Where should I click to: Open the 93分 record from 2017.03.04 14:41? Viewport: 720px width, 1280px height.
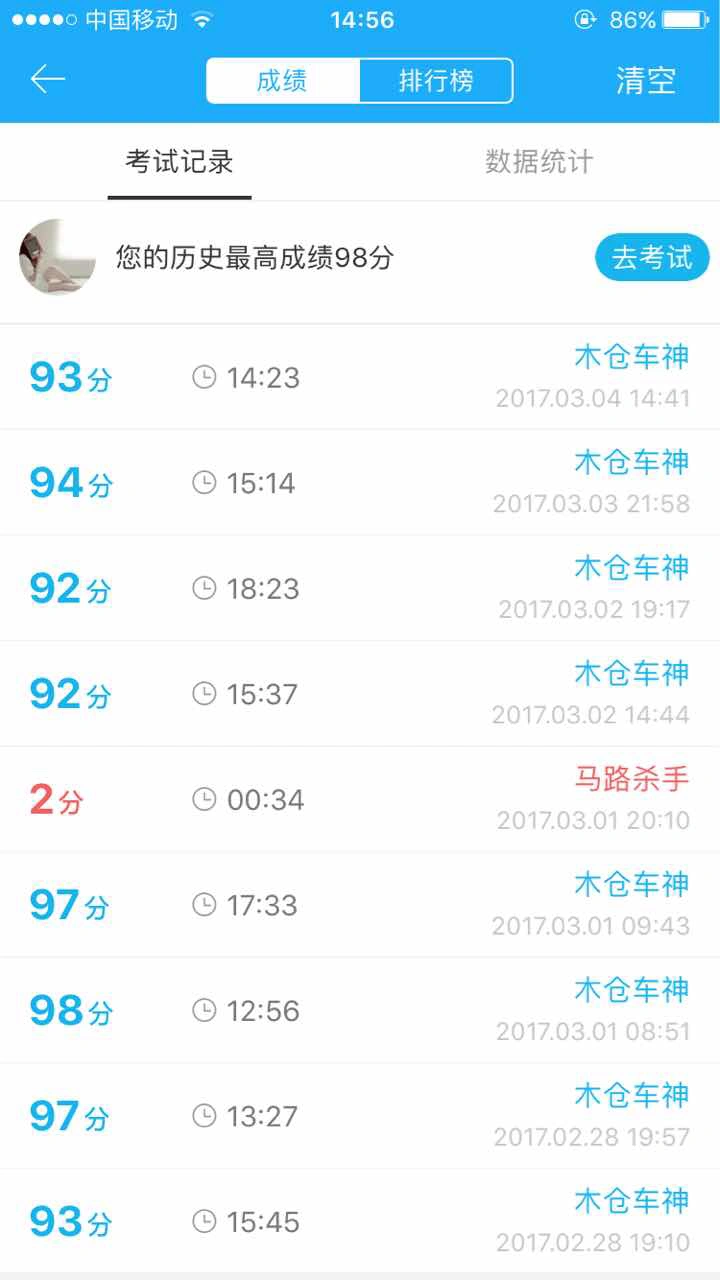pyautogui.click(x=360, y=377)
